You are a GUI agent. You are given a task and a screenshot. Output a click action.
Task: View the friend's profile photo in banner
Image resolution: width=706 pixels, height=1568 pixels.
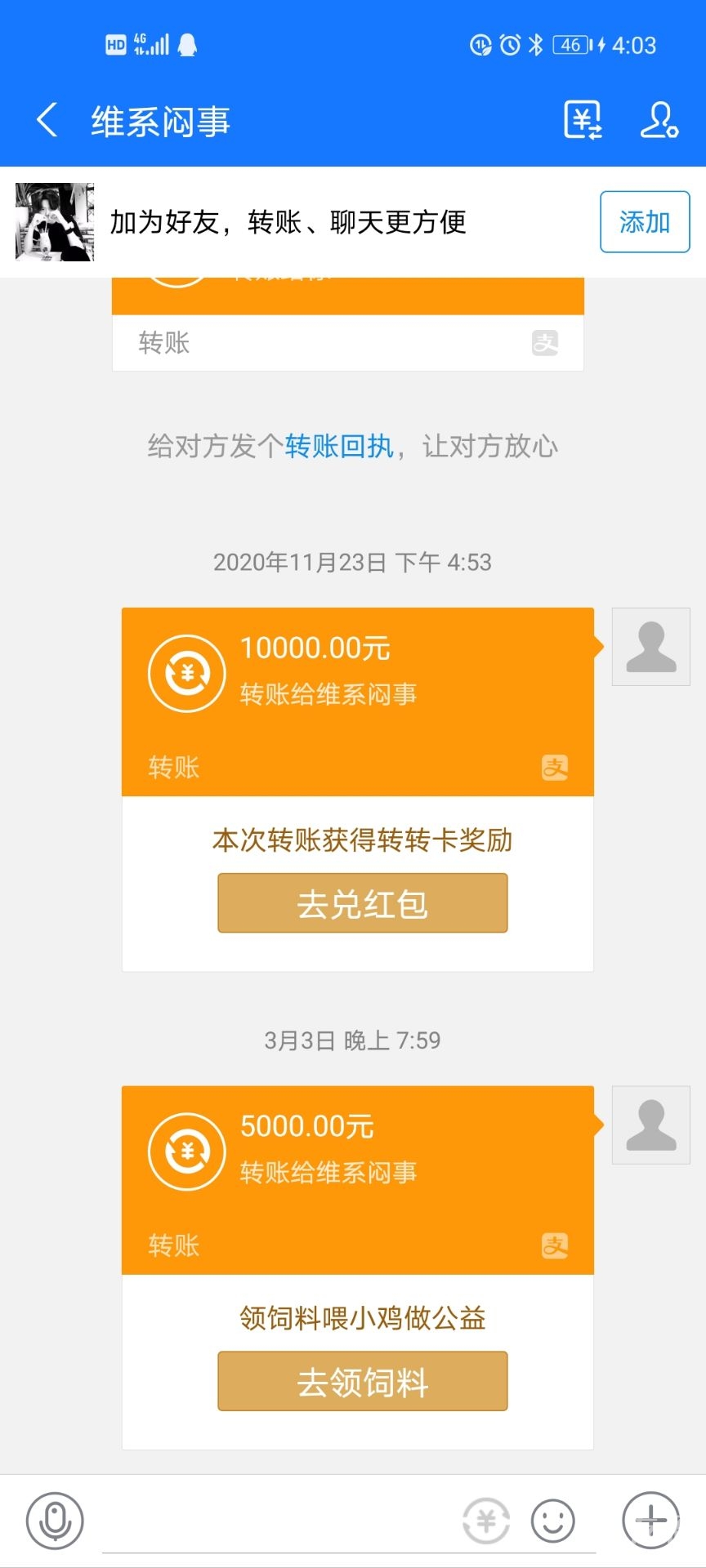pos(55,222)
